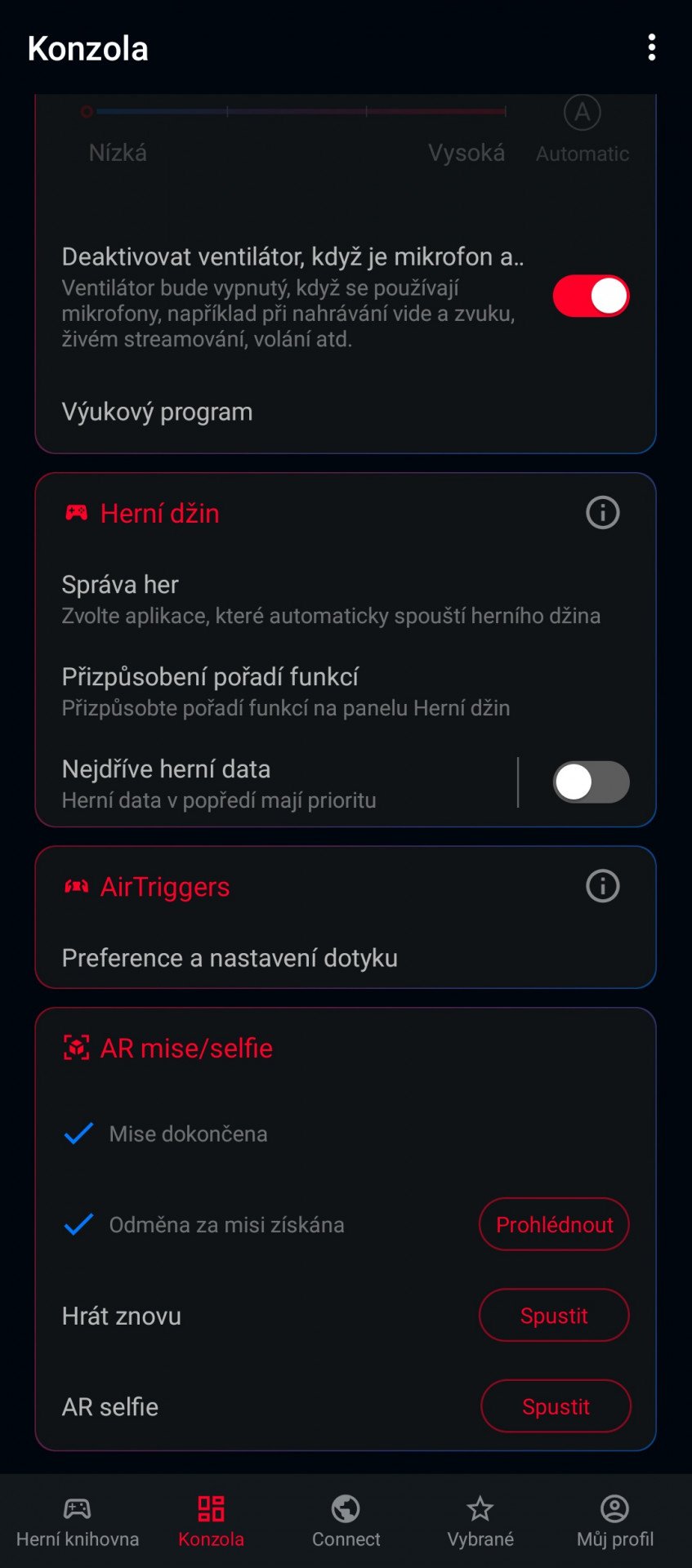Open Můj profil tab
Image resolution: width=692 pixels, height=1568 pixels.
[615, 1521]
